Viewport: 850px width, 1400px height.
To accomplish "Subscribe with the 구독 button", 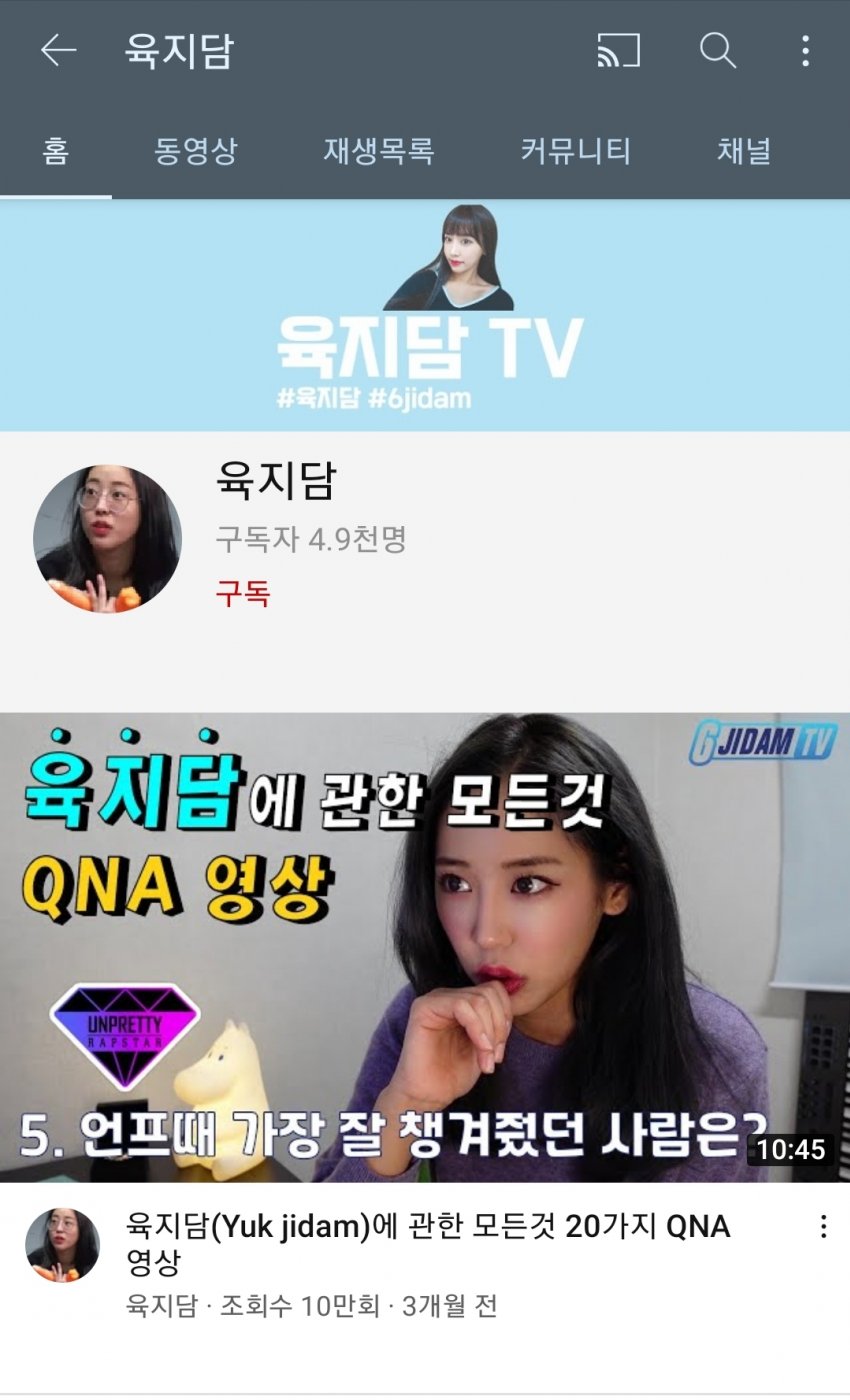I will point(243,594).
